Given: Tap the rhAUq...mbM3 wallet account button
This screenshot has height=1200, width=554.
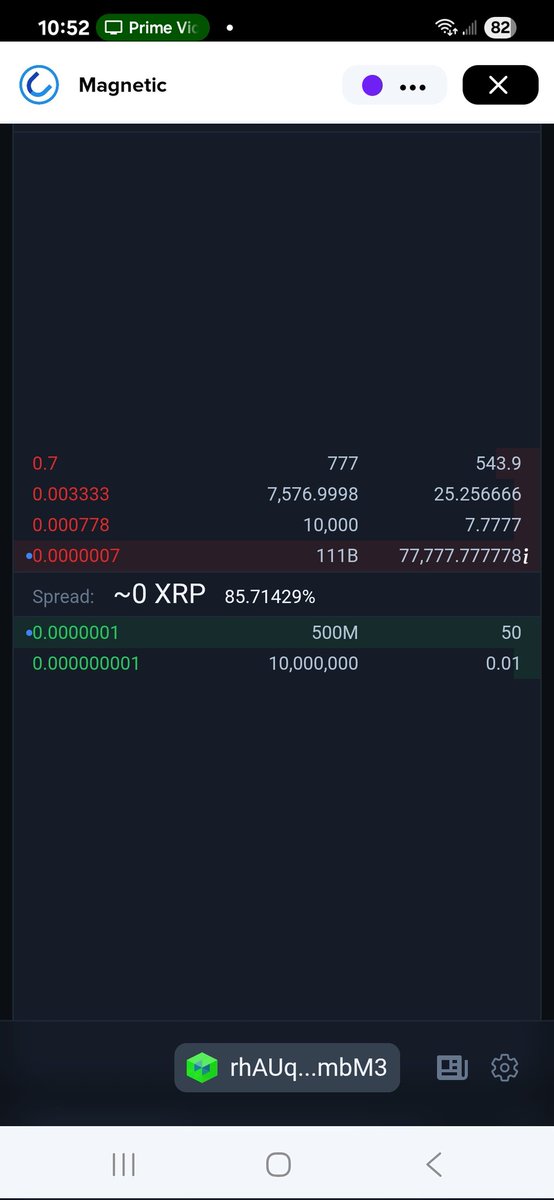Looking at the screenshot, I should tap(287, 1067).
